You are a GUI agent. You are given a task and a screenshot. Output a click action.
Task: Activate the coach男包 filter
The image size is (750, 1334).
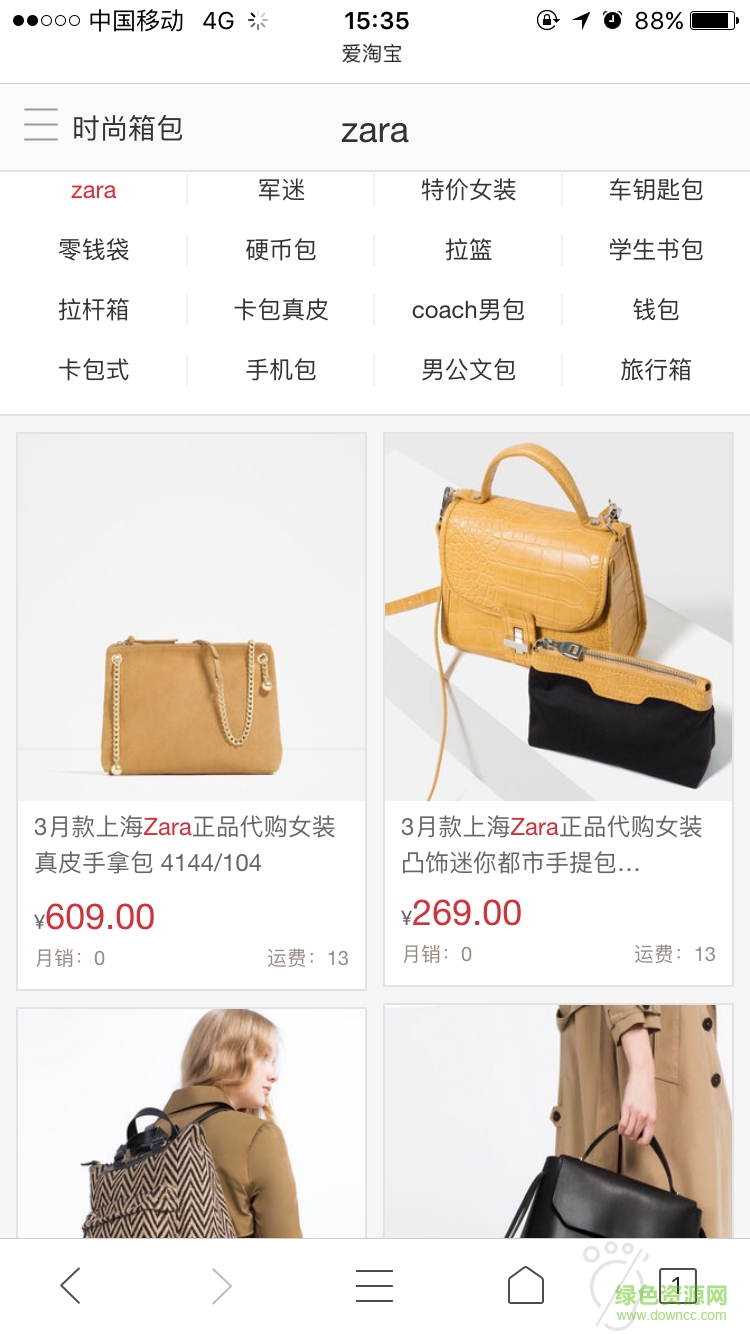pyautogui.click(x=467, y=310)
